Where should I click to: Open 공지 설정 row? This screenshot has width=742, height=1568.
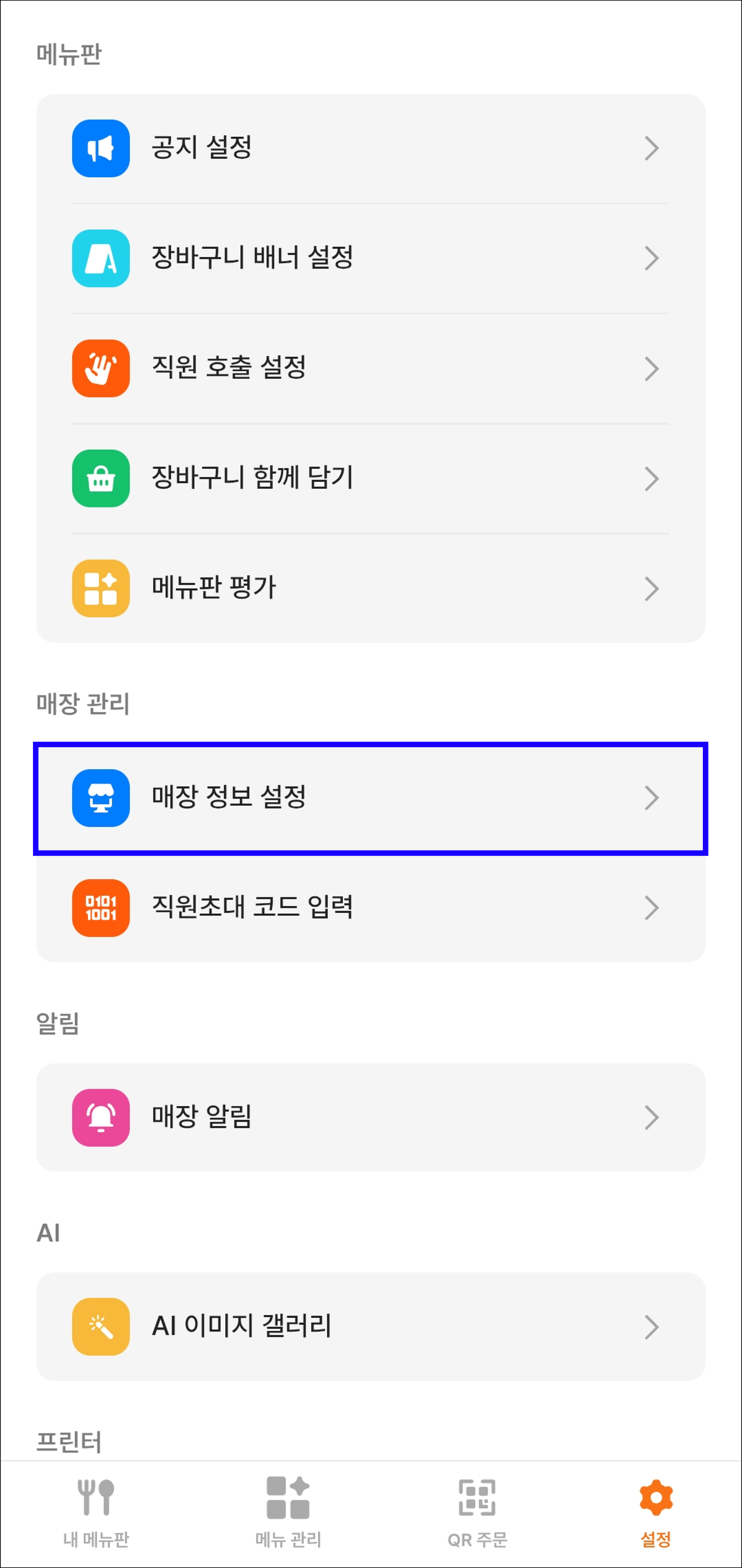(x=370, y=149)
